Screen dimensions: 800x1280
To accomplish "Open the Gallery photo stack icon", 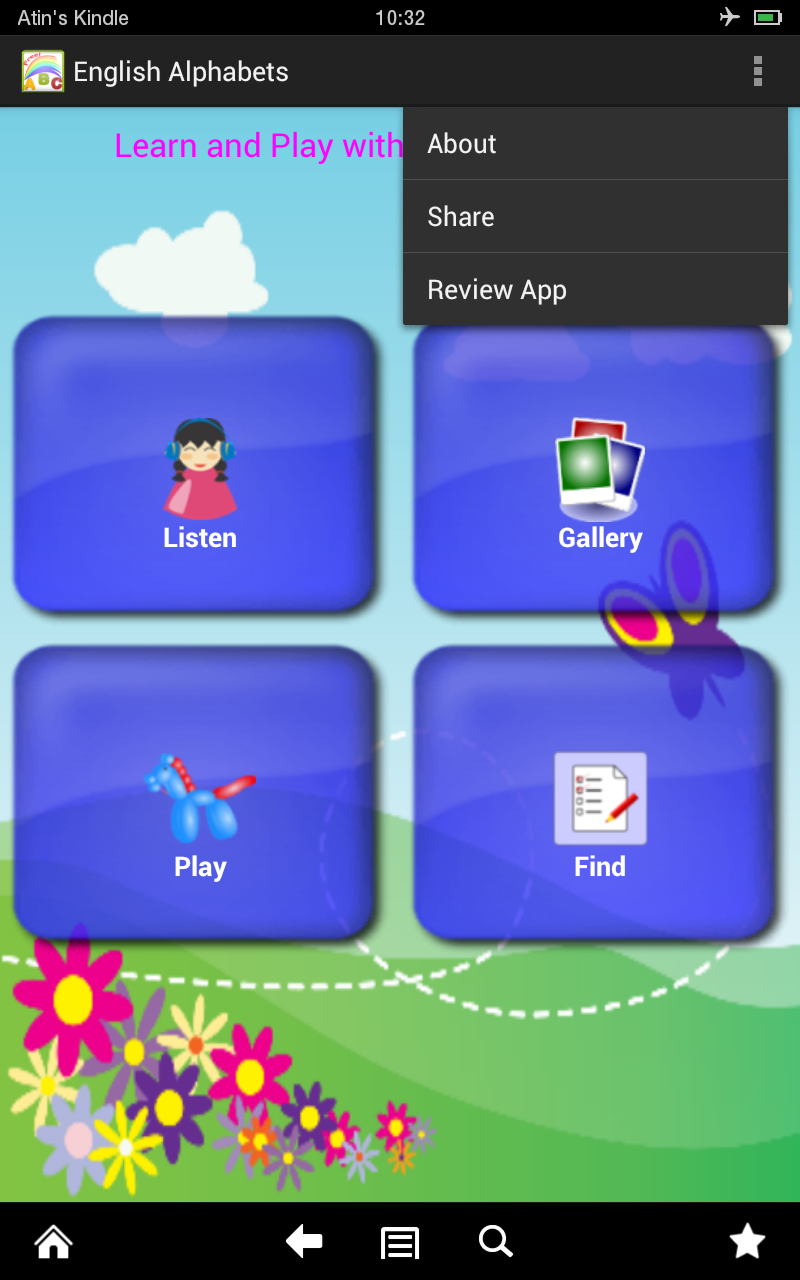I will pos(599,465).
